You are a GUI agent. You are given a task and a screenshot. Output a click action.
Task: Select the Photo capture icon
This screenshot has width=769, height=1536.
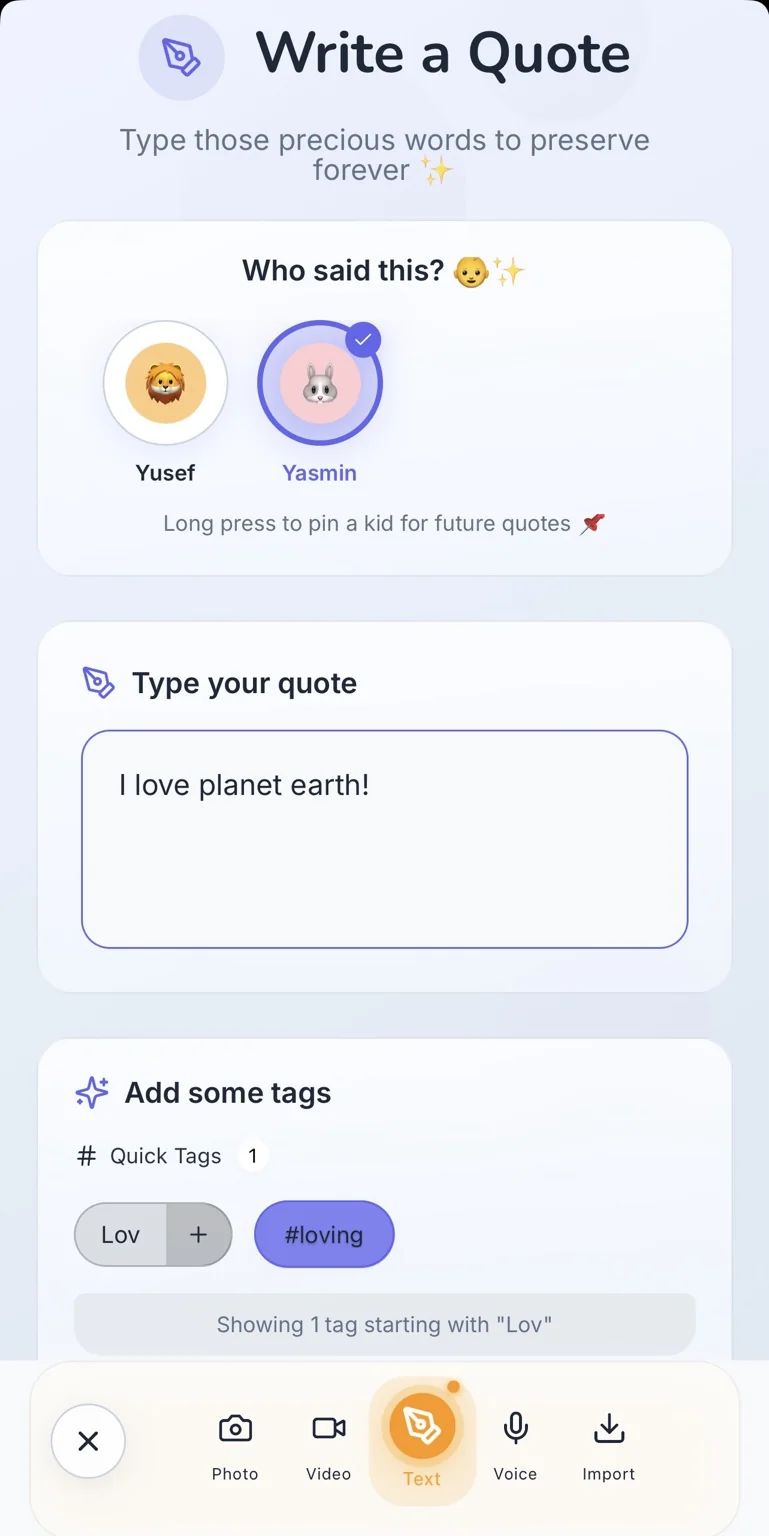tap(235, 1429)
